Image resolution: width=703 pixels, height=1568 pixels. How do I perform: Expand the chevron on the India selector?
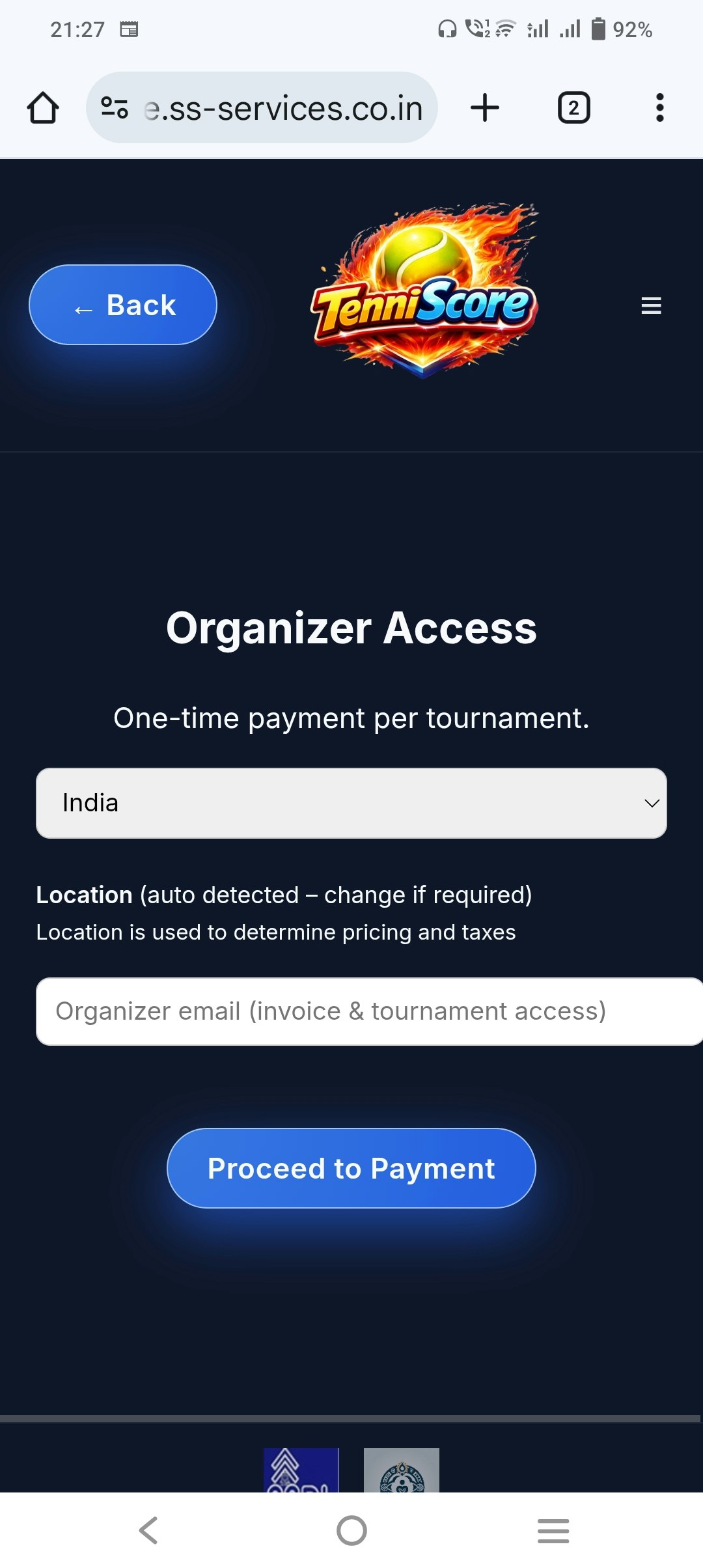652,803
